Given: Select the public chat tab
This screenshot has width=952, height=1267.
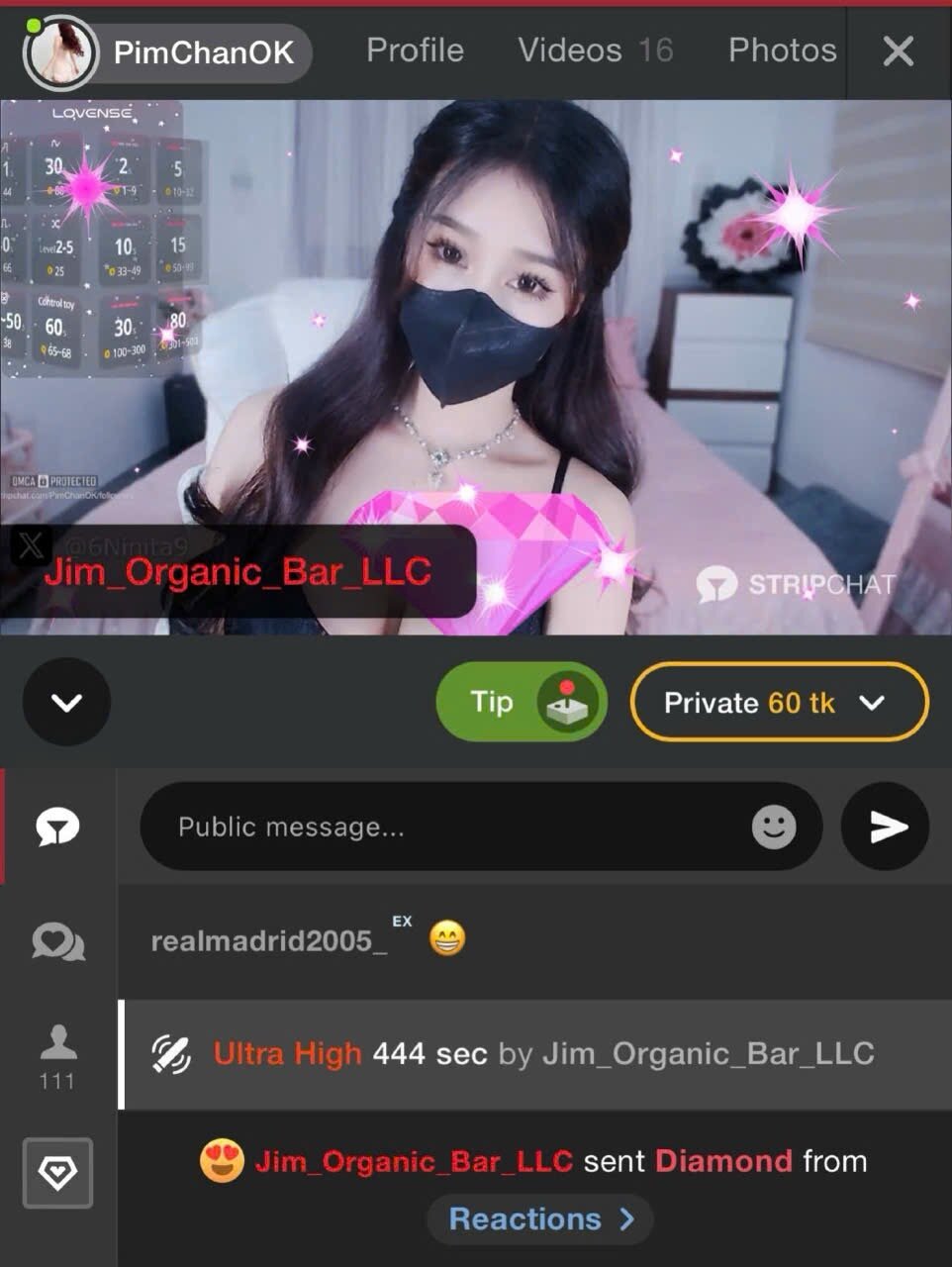Looking at the screenshot, I should coord(58,827).
